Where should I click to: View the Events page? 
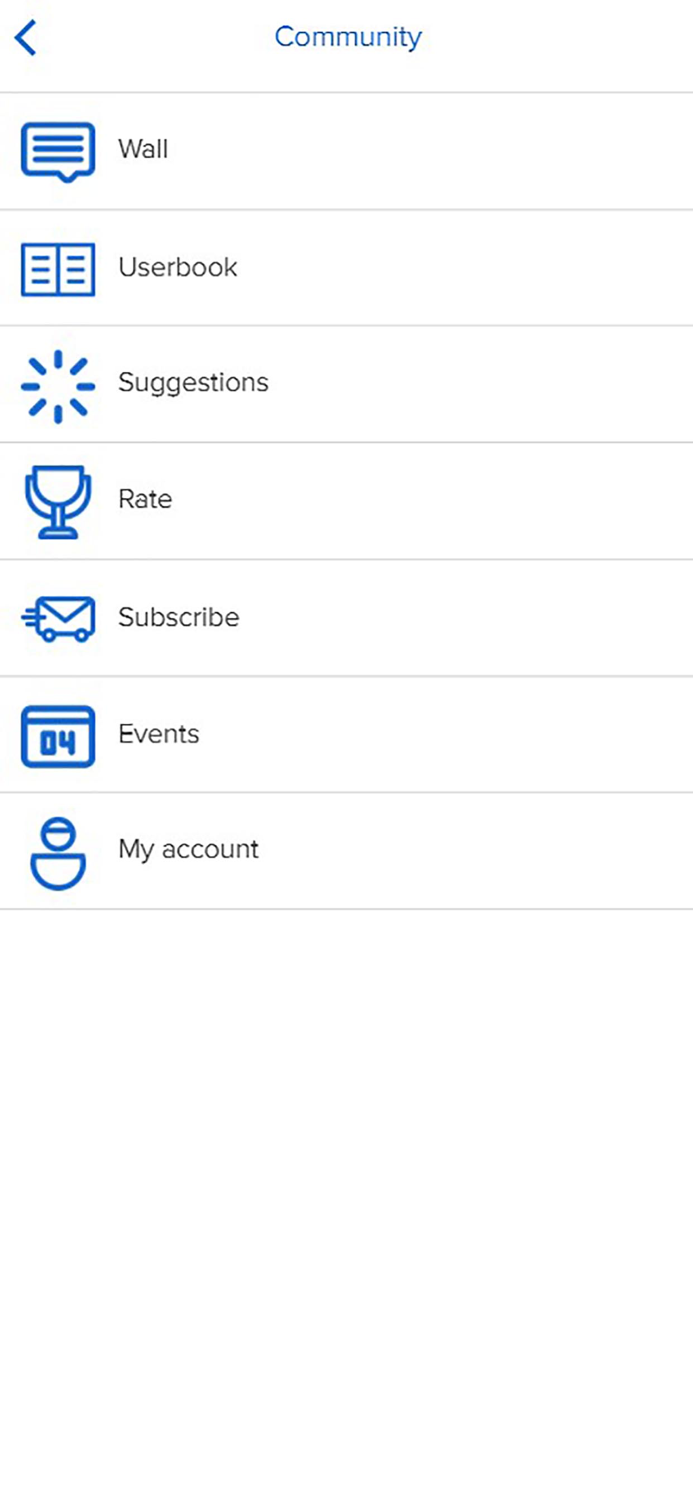point(158,734)
